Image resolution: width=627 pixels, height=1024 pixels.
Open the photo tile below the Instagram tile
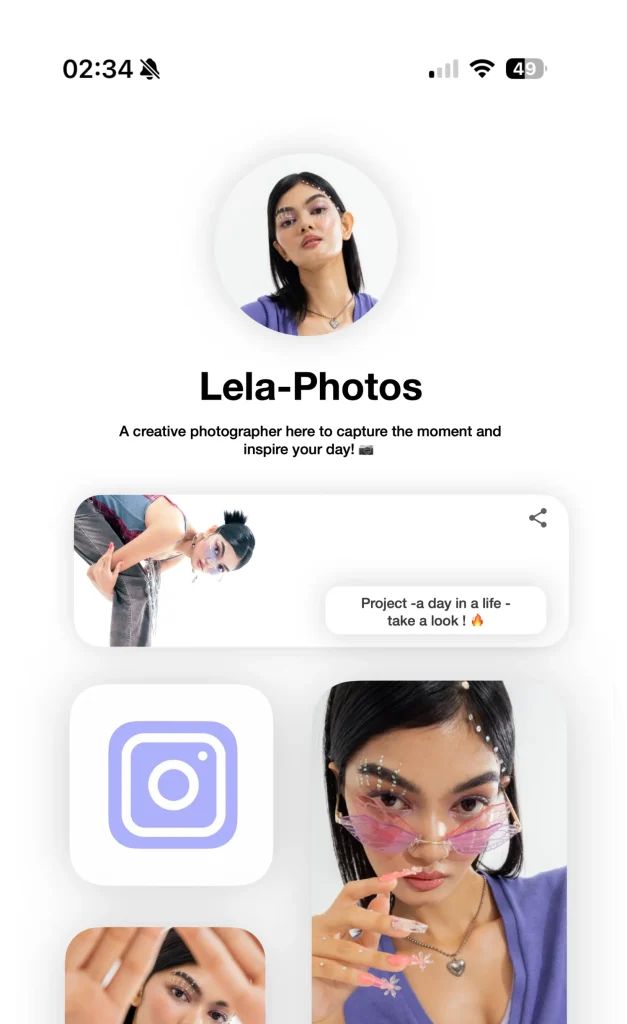tap(165, 975)
